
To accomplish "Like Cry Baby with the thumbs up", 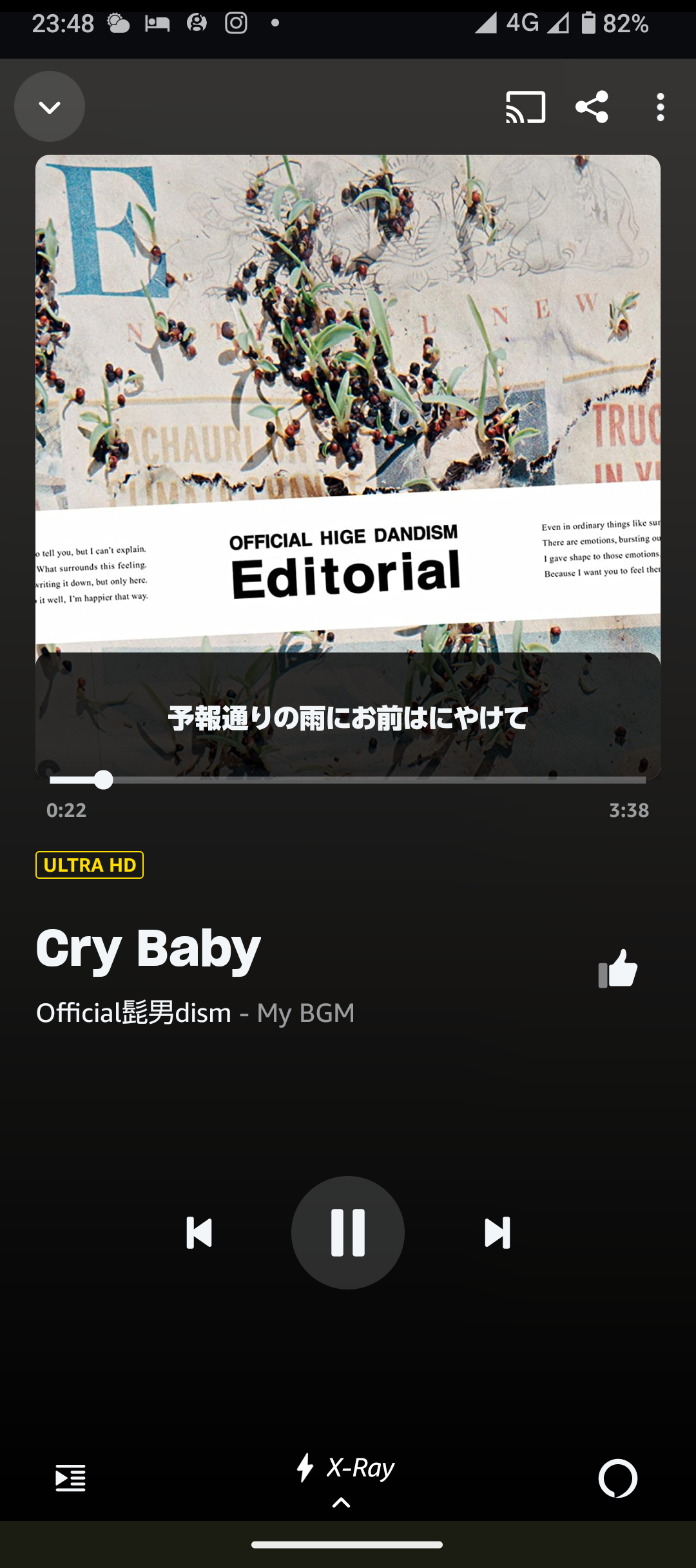I will pos(617,968).
